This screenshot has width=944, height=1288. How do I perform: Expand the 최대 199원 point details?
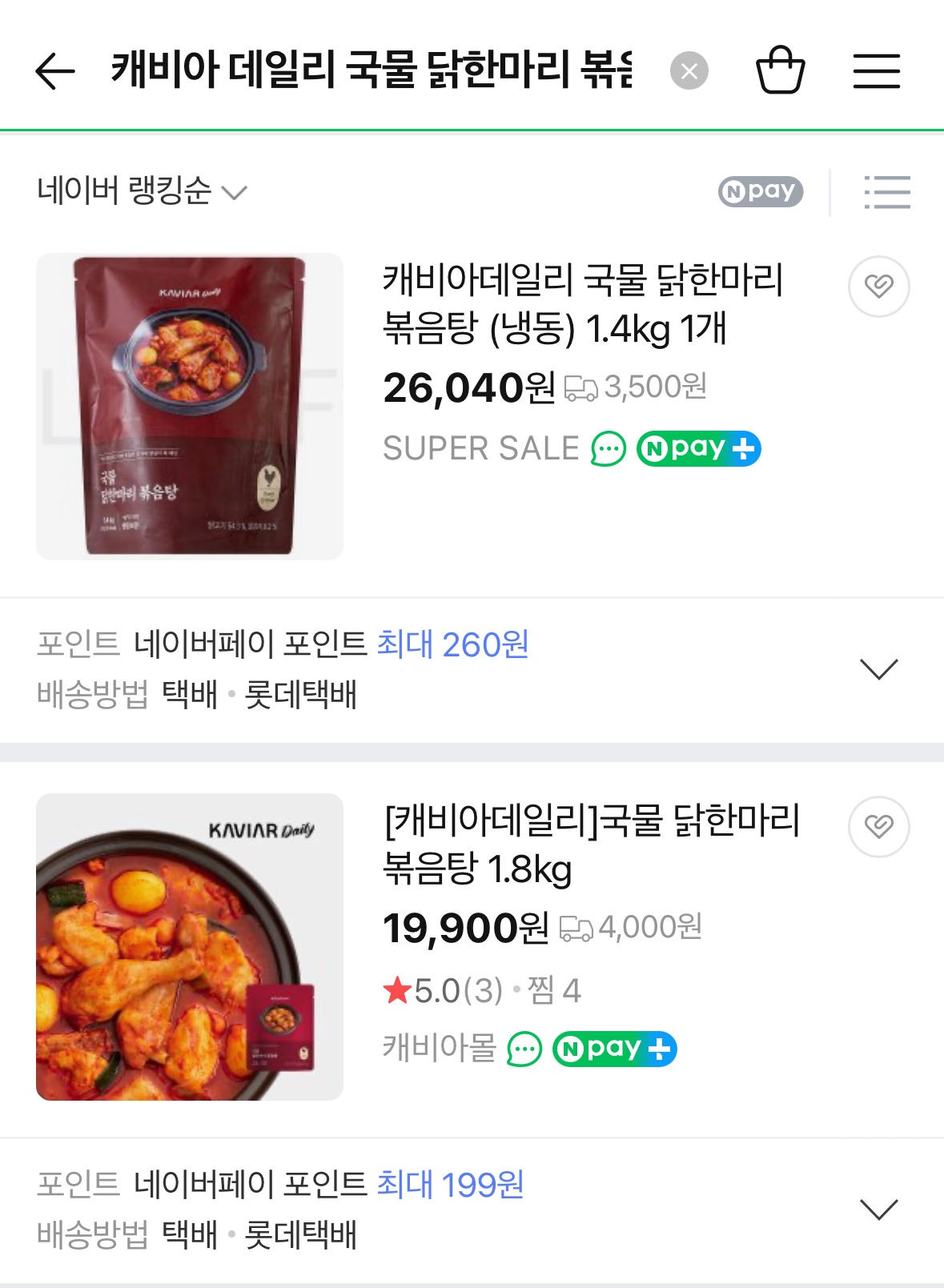[878, 1209]
